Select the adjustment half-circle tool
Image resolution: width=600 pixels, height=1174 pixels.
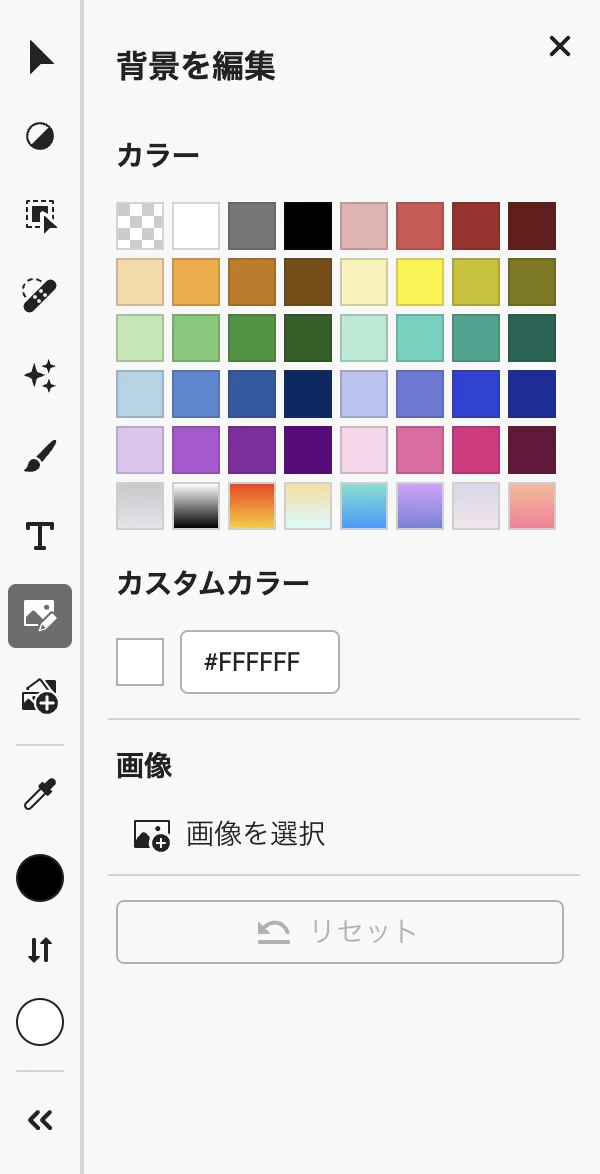pos(40,137)
